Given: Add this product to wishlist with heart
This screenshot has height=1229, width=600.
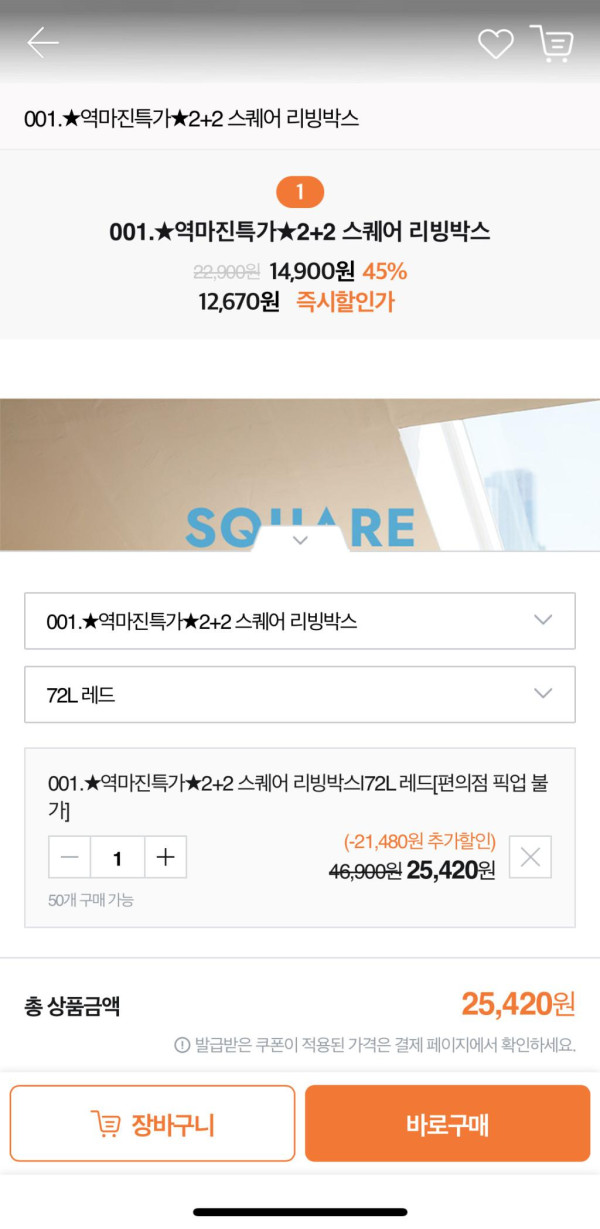Looking at the screenshot, I should (495, 44).
